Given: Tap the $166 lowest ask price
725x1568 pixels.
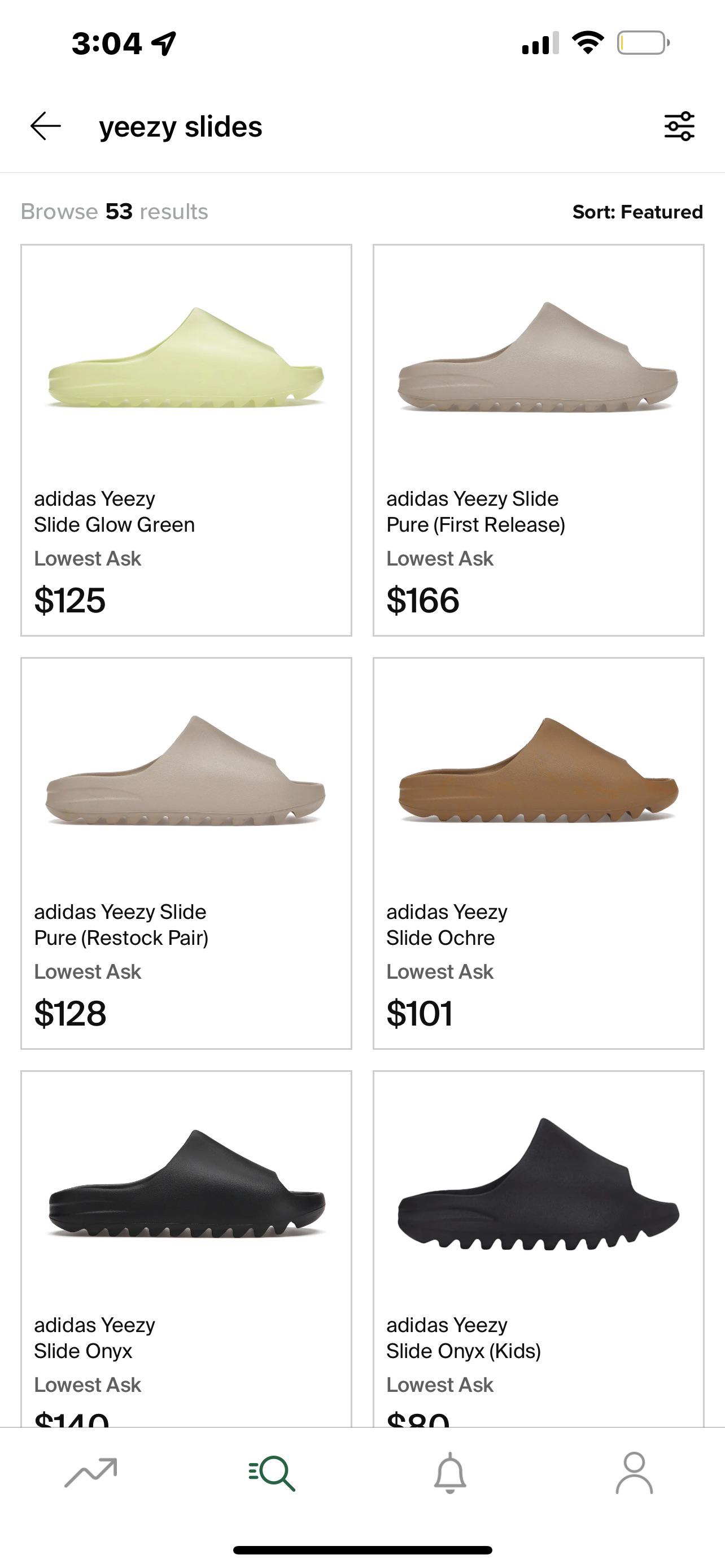Looking at the screenshot, I should tap(422, 599).
